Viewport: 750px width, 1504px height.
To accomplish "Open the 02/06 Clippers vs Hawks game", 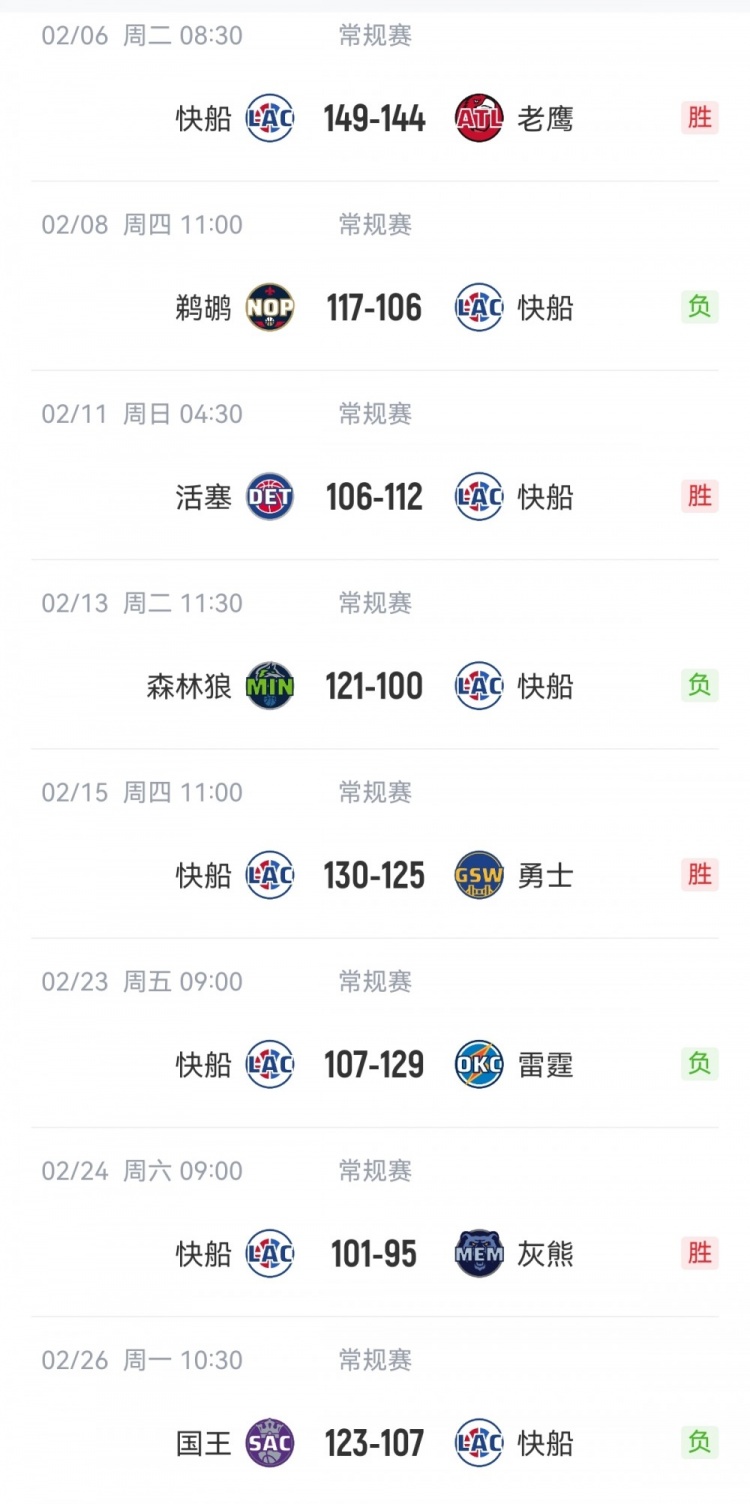I will pos(375,119).
